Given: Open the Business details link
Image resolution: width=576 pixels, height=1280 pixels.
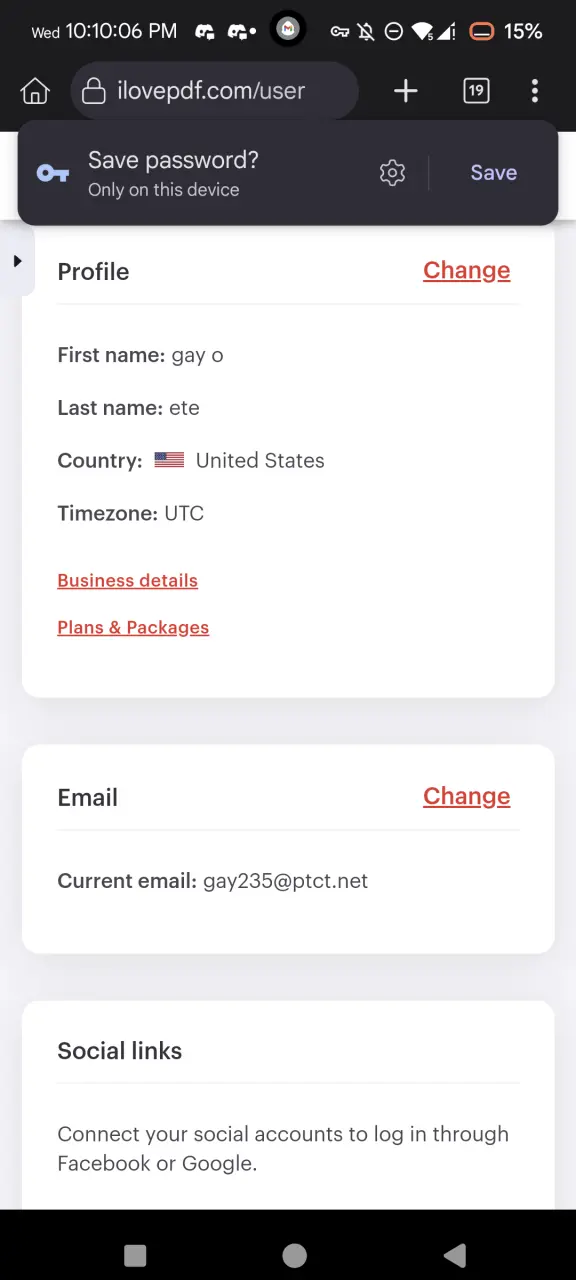Looking at the screenshot, I should click(x=127, y=581).
